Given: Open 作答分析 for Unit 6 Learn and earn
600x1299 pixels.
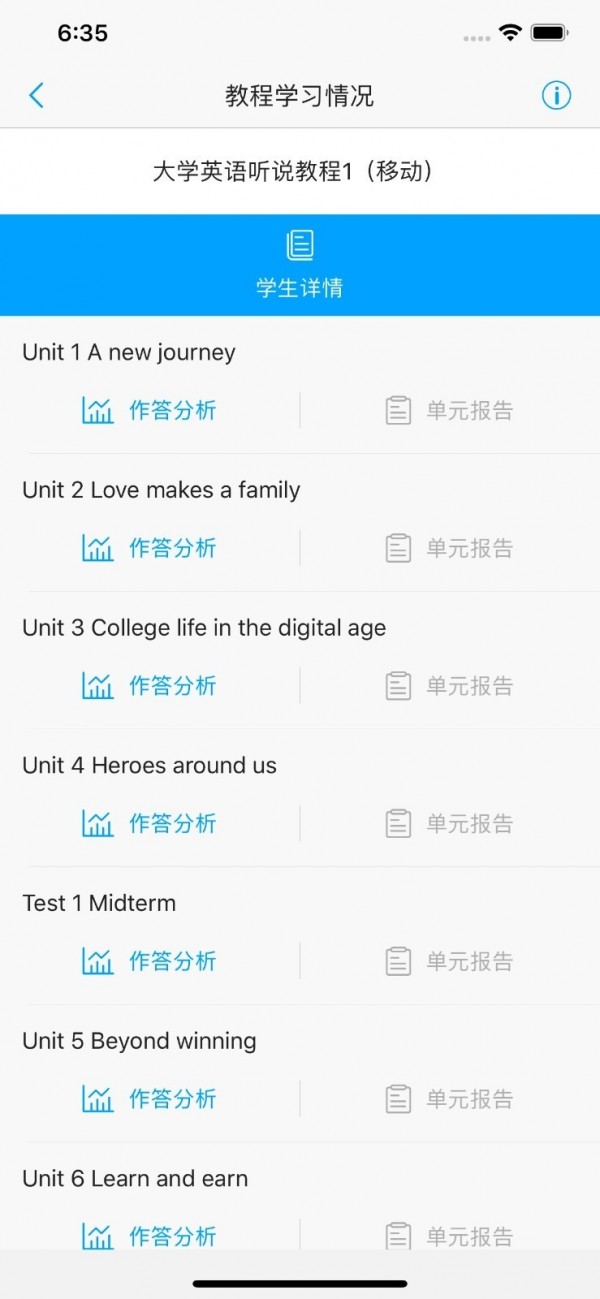Looking at the screenshot, I should 150,1236.
